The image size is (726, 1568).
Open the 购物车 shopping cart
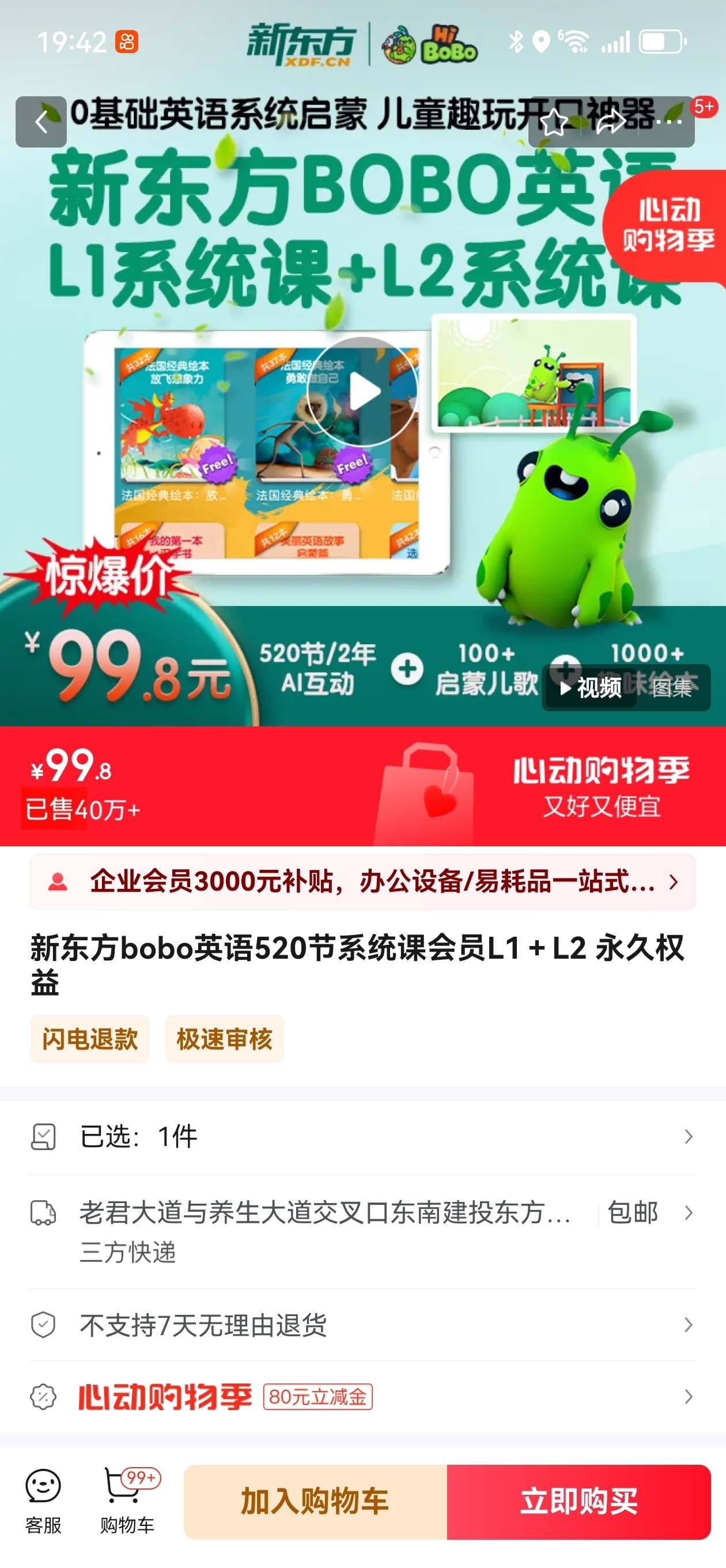pyautogui.click(x=127, y=1499)
